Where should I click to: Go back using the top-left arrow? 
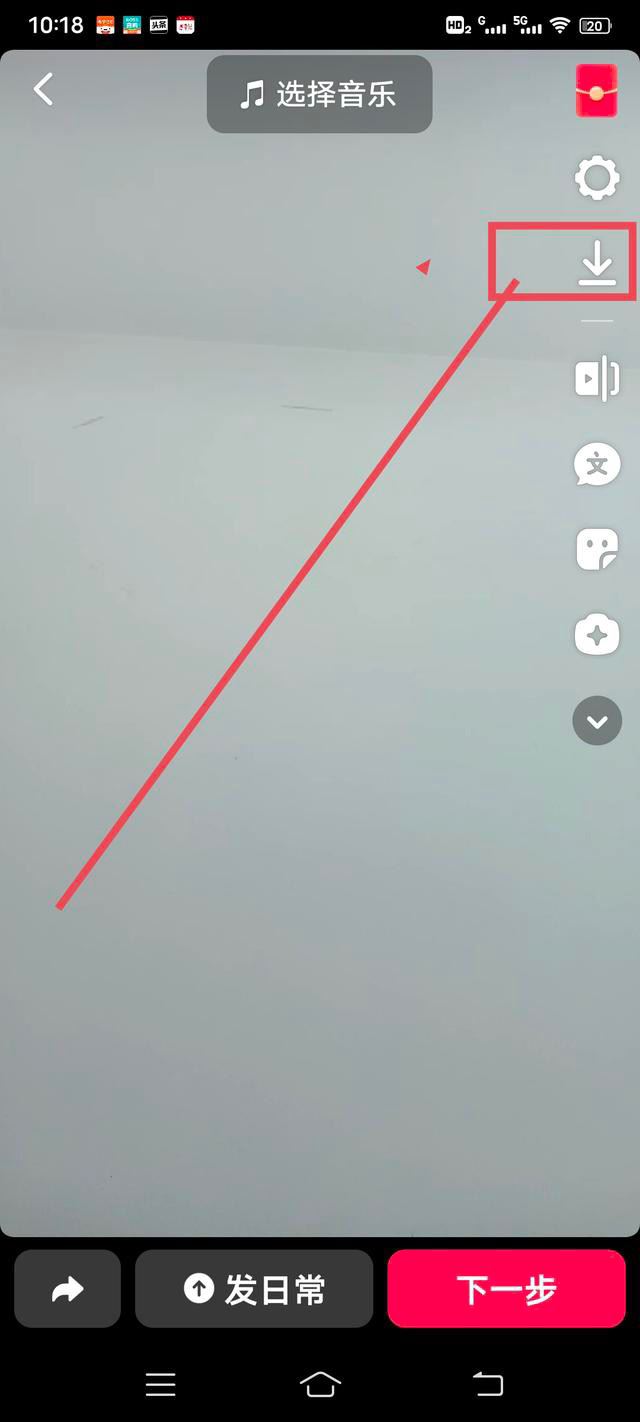43,90
